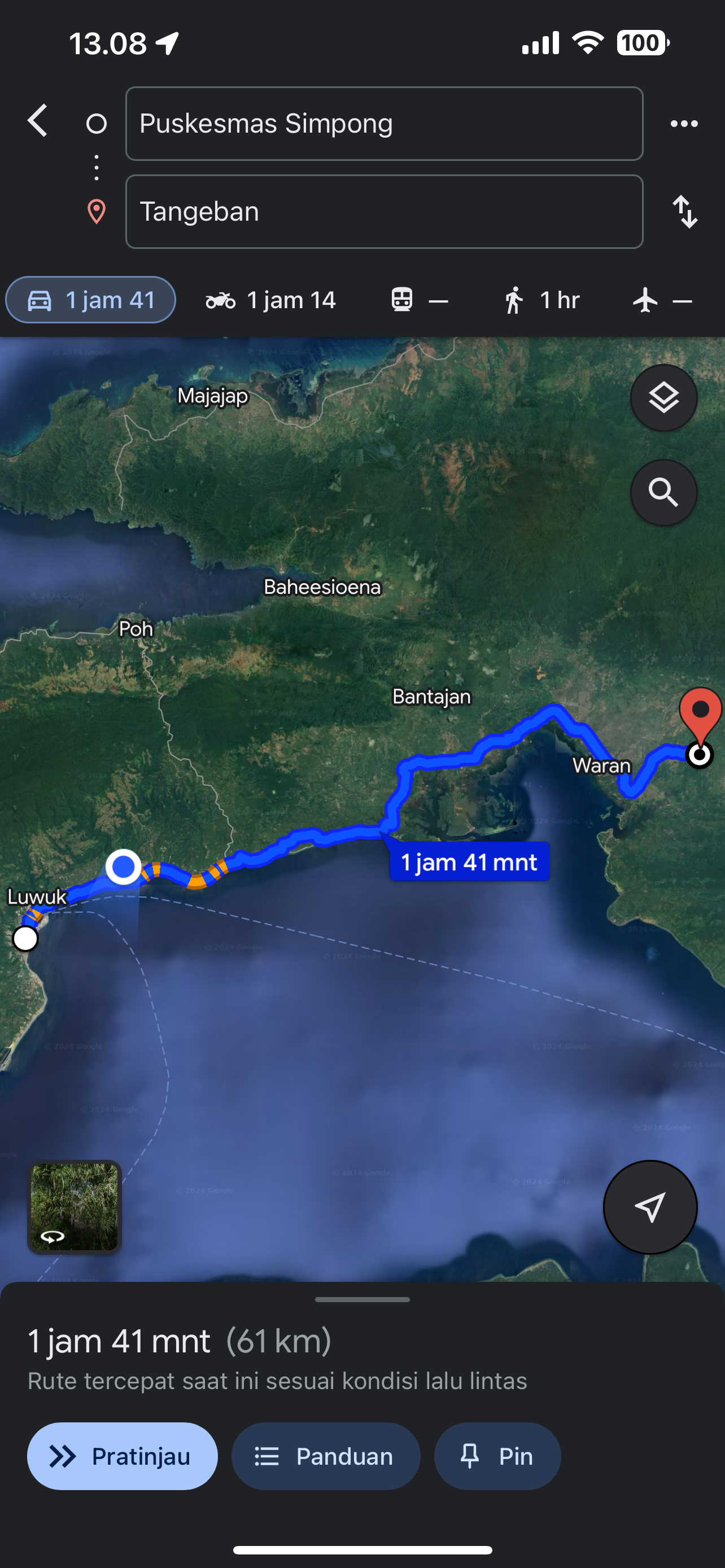Switch to public transit mode

coord(420,300)
